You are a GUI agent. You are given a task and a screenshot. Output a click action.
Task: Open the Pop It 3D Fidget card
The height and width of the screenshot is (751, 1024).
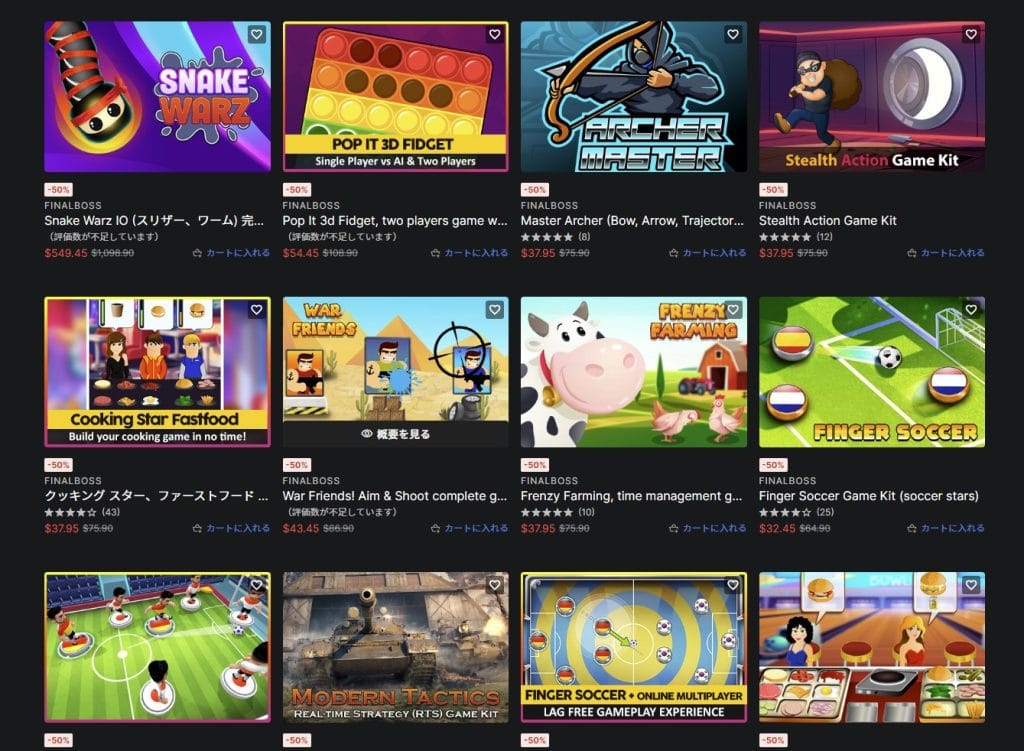pos(395,97)
